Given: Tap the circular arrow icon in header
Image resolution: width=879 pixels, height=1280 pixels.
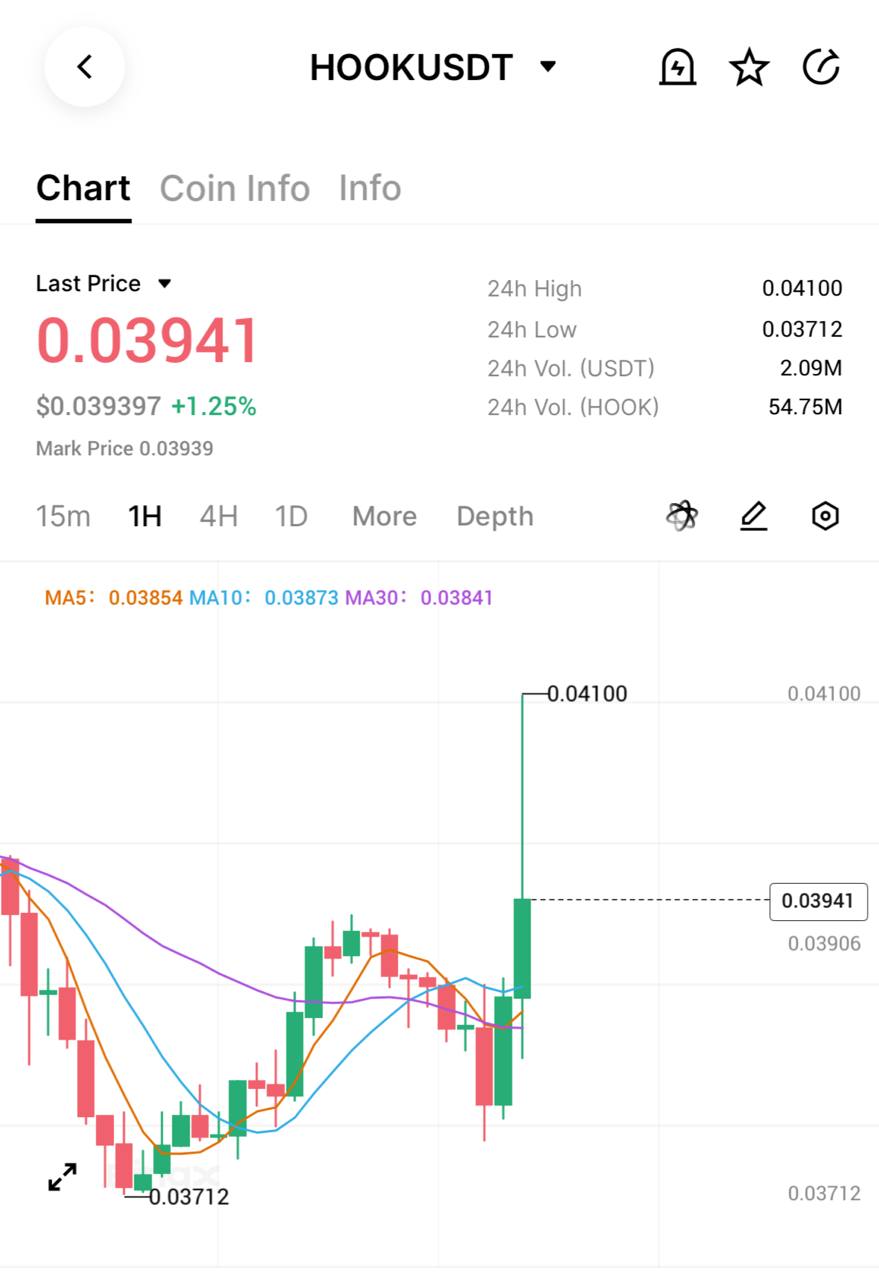Looking at the screenshot, I should (x=821, y=67).
